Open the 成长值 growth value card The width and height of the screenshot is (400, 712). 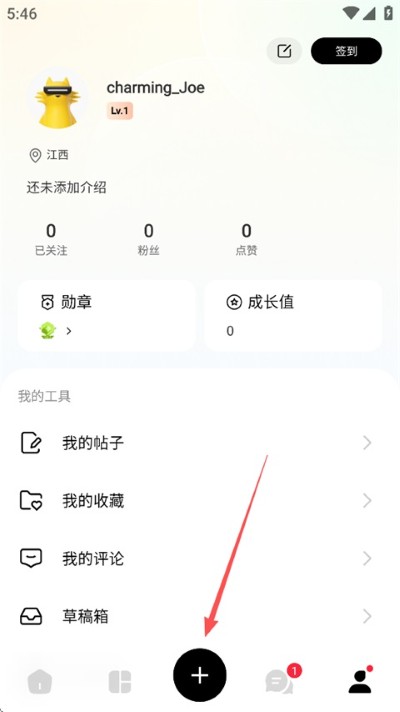293,315
